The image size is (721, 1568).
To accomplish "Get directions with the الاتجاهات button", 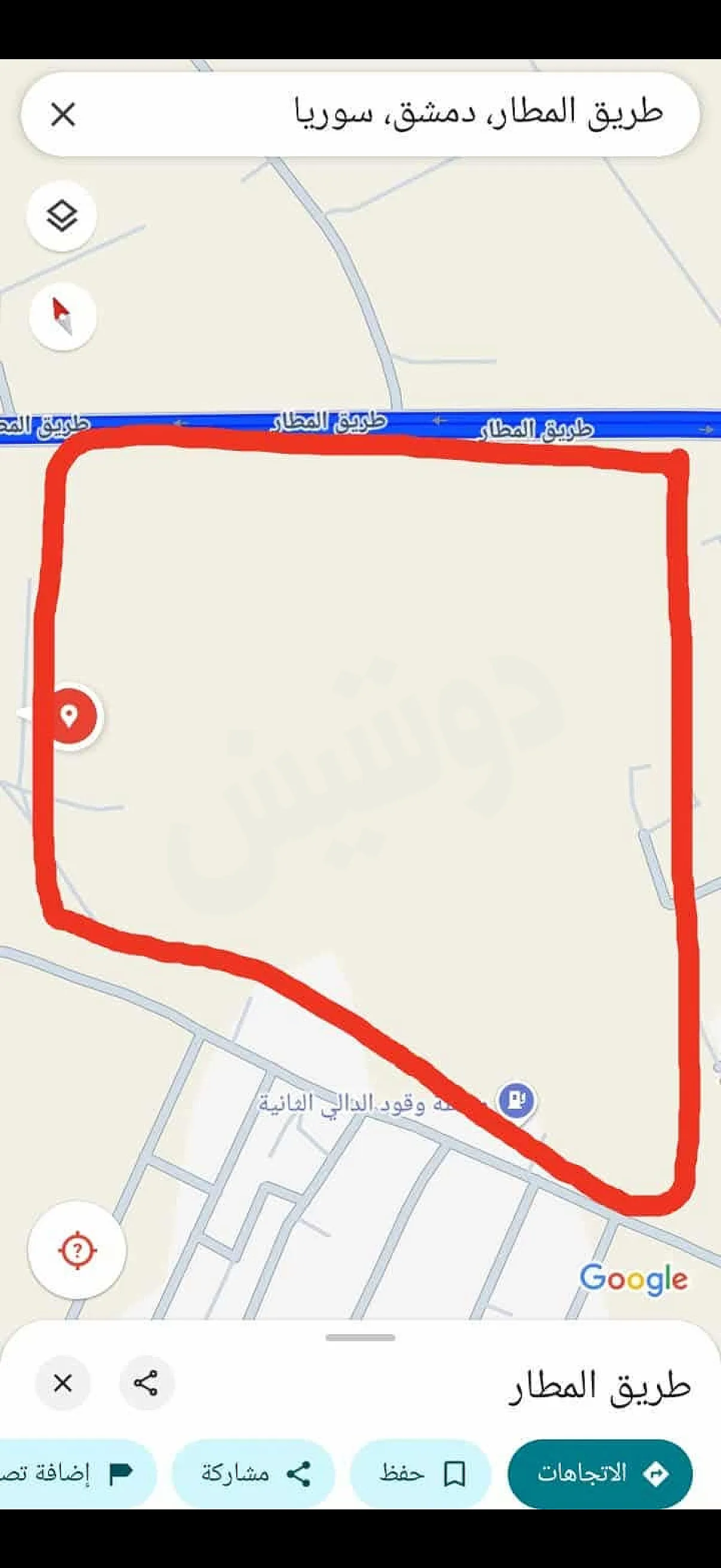I will [x=600, y=1473].
